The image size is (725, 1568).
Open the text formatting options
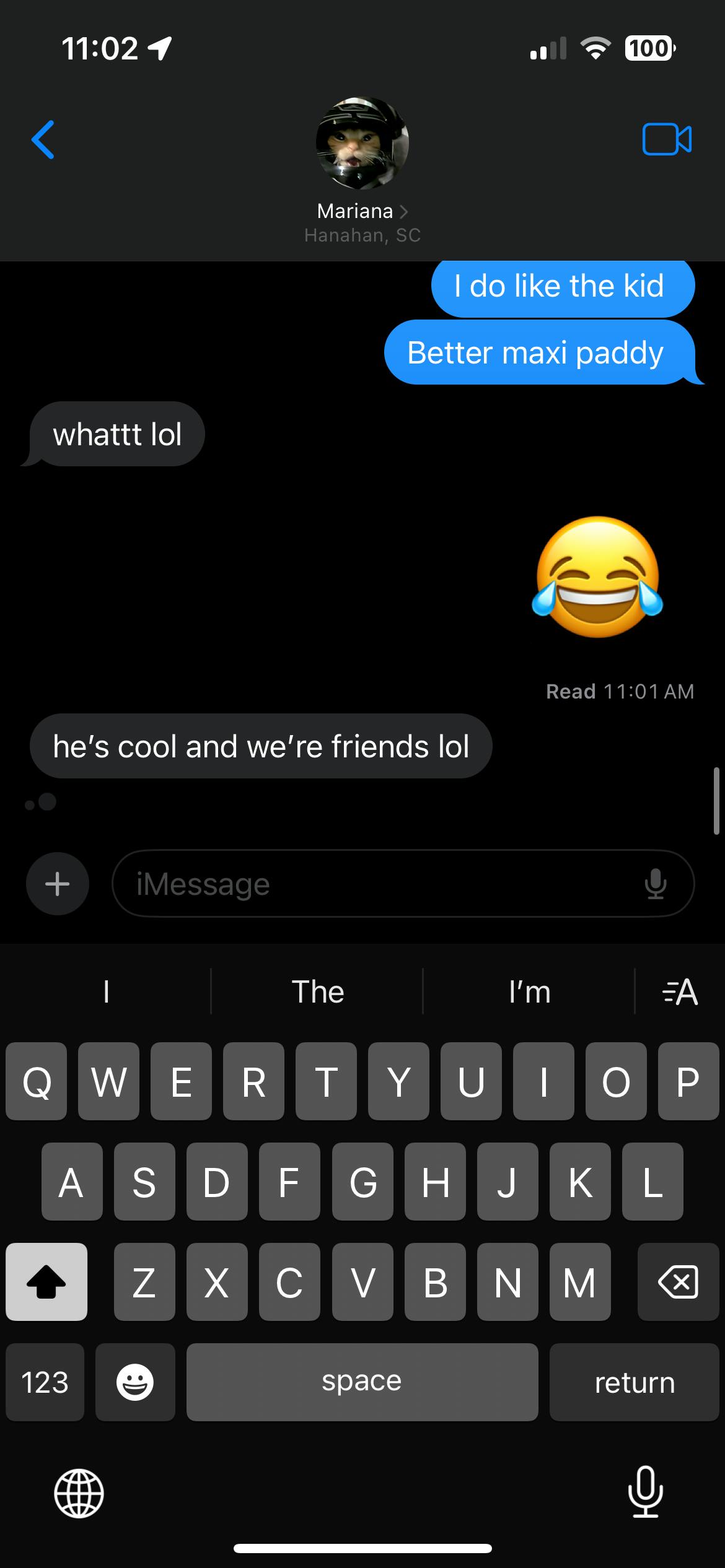click(680, 991)
